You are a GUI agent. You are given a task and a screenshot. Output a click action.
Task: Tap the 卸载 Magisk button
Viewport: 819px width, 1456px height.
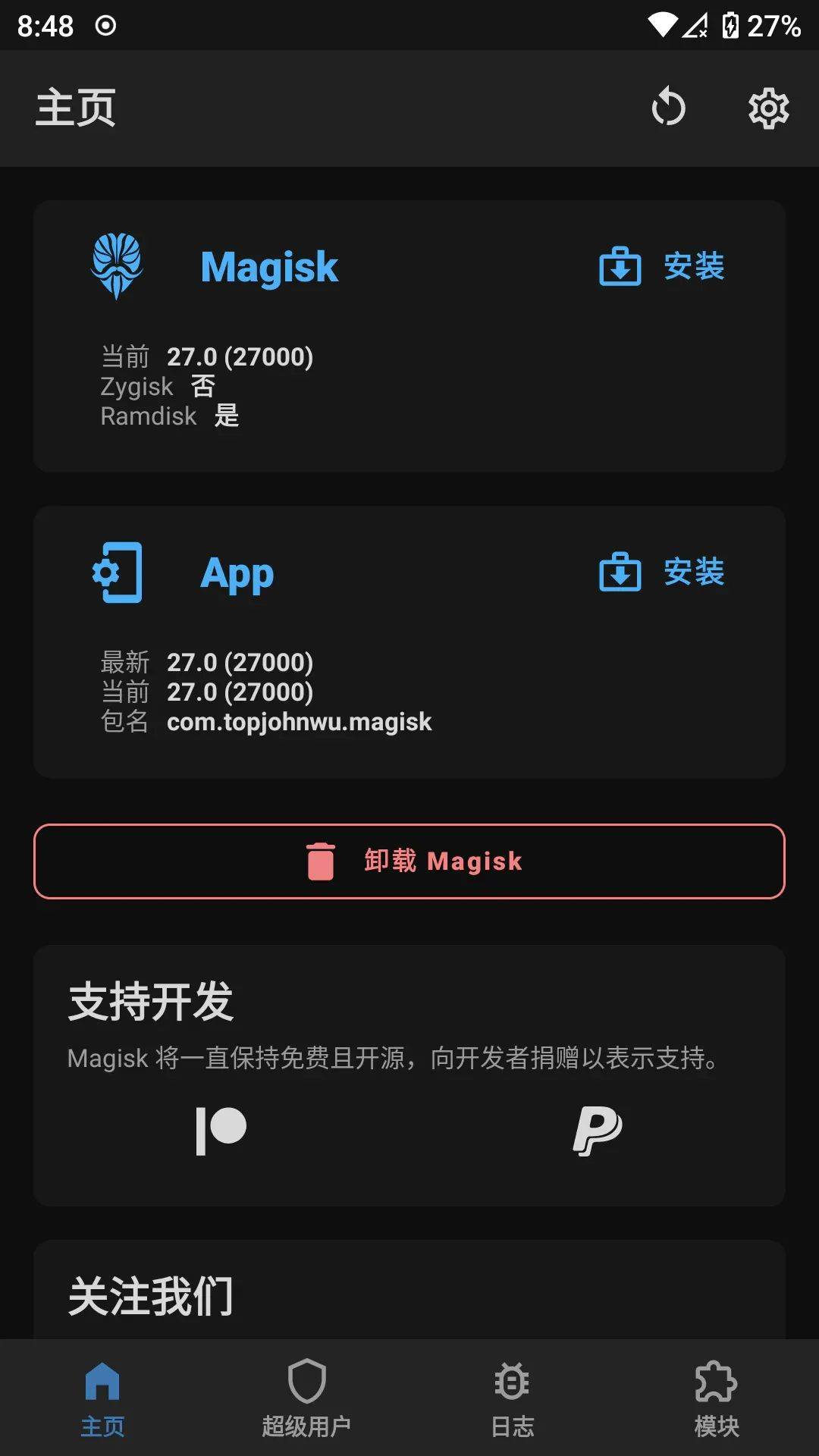[x=409, y=861]
